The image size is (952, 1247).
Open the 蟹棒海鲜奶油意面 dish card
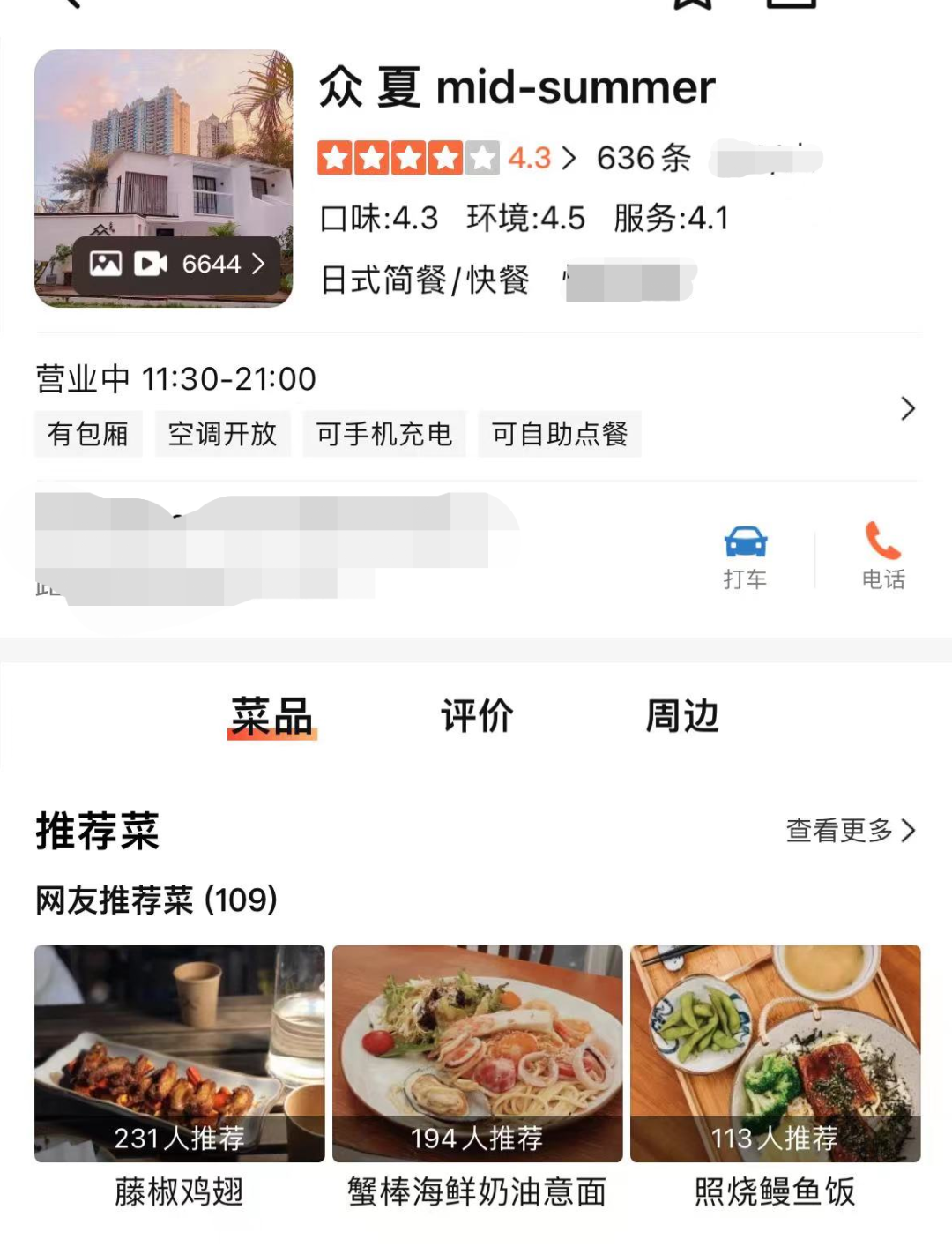477,1054
